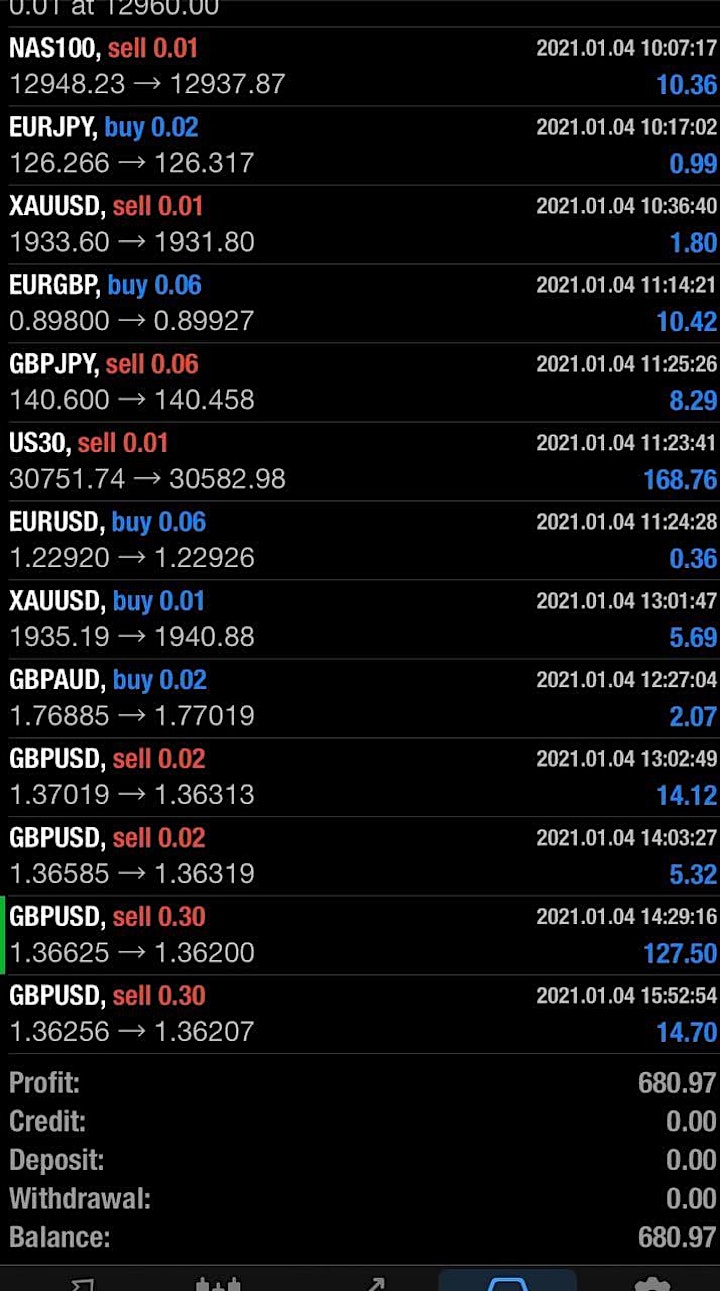Open the XAUUSD sell 0.01 trade details

pos(360,224)
